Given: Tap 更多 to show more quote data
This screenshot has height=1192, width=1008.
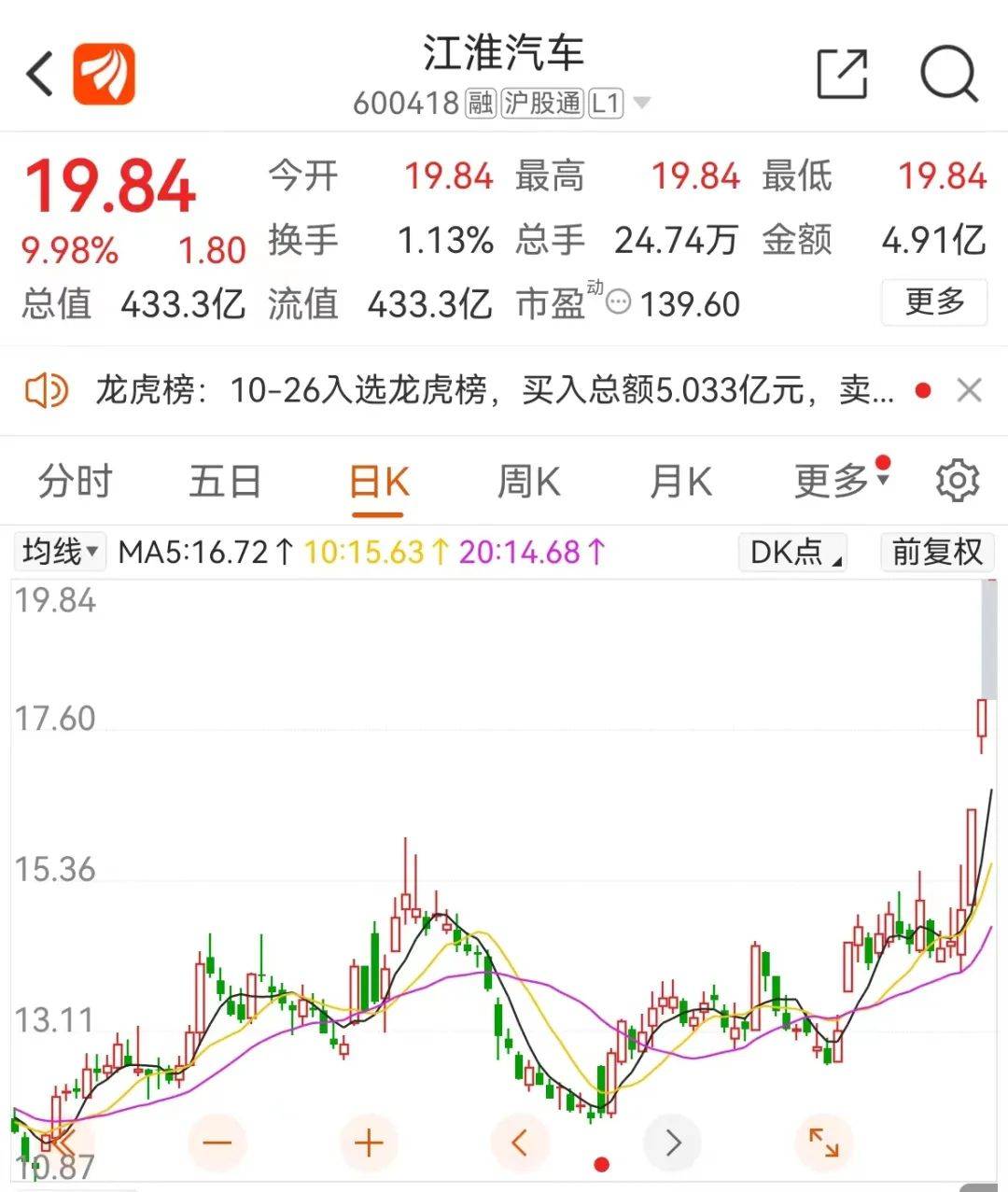Looking at the screenshot, I should click(x=933, y=302).
